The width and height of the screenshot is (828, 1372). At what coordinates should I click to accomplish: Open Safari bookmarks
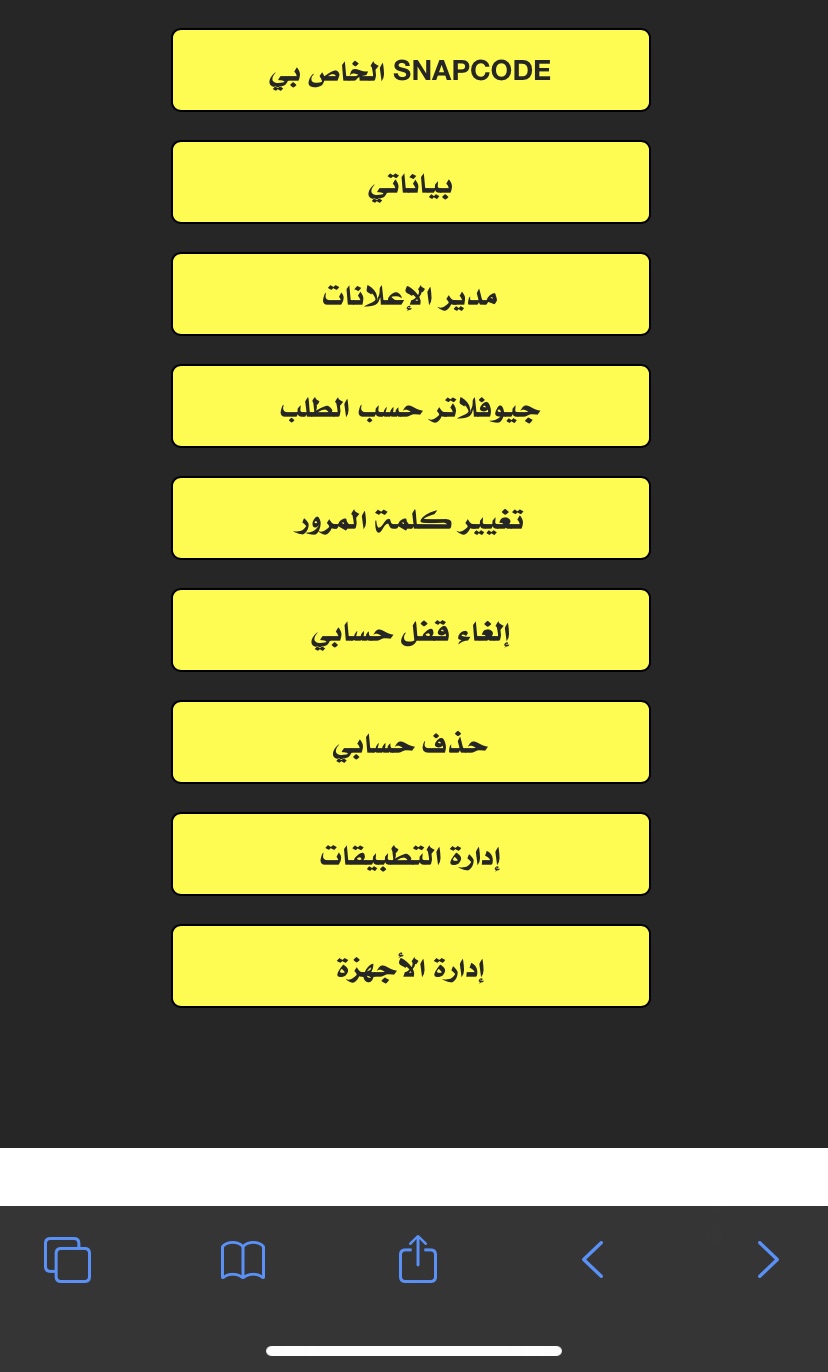pyautogui.click(x=243, y=1260)
